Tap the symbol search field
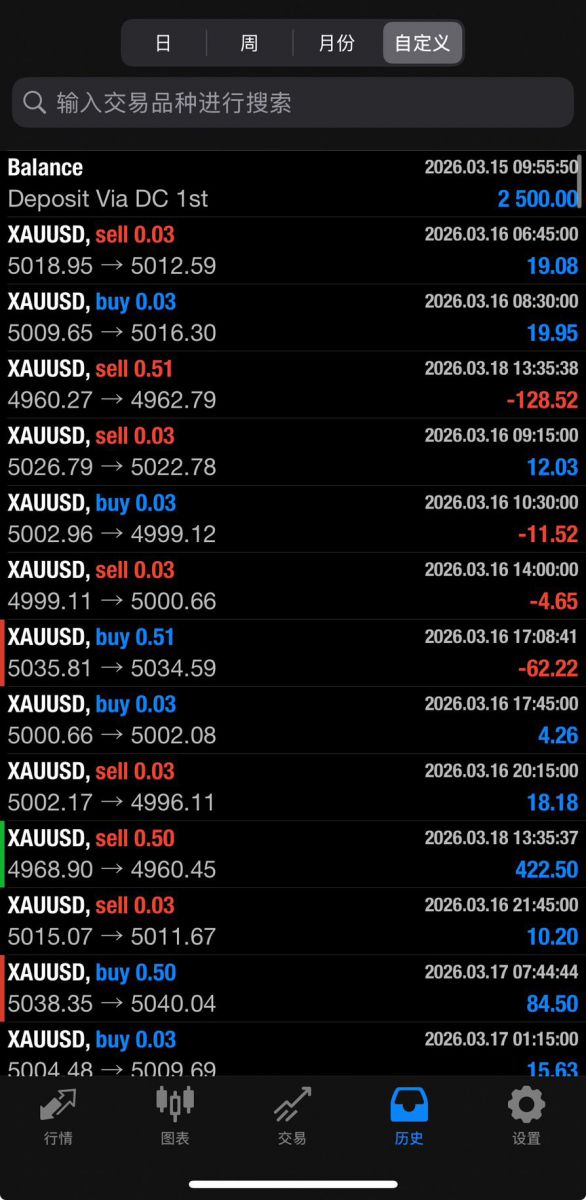This screenshot has height=1200, width=586. point(293,103)
